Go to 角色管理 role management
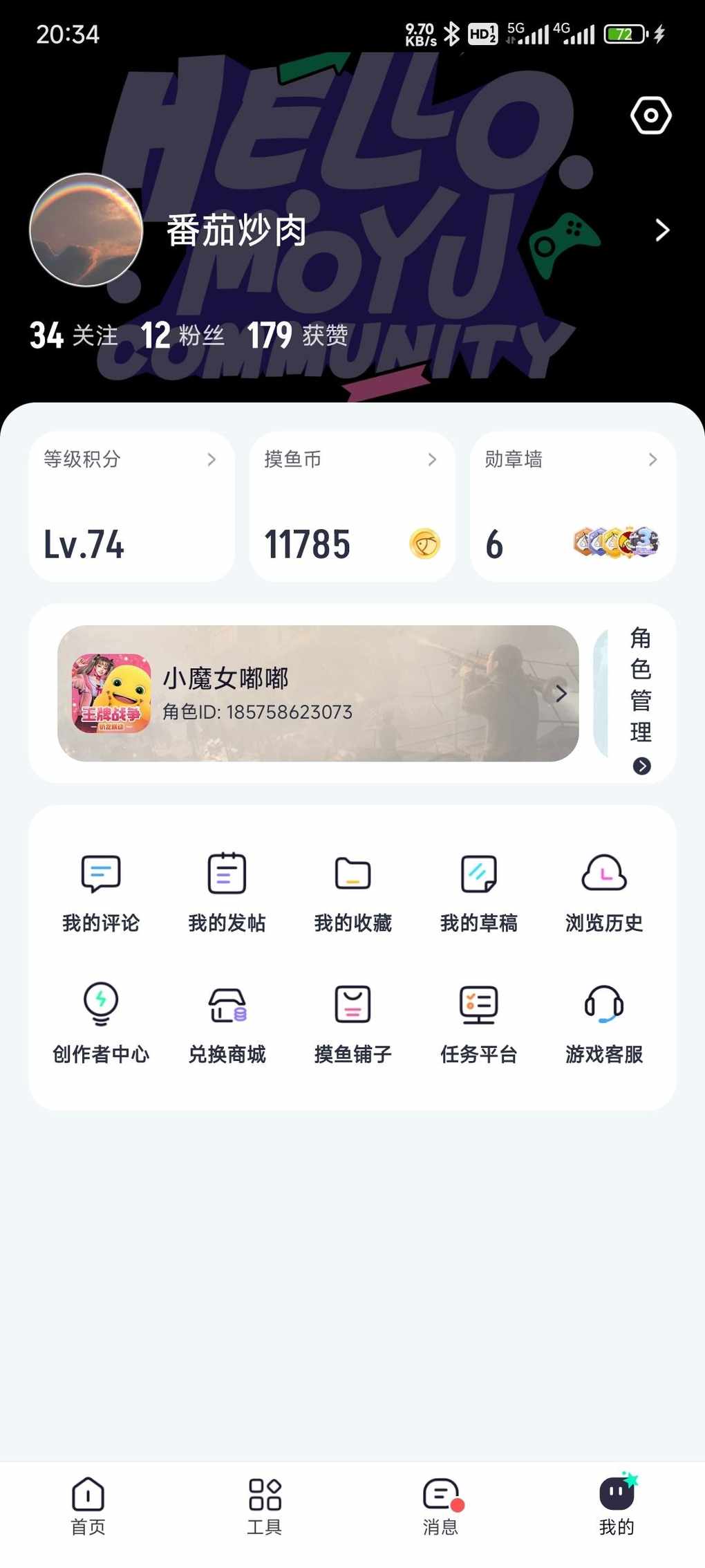705x1568 pixels. tap(641, 699)
